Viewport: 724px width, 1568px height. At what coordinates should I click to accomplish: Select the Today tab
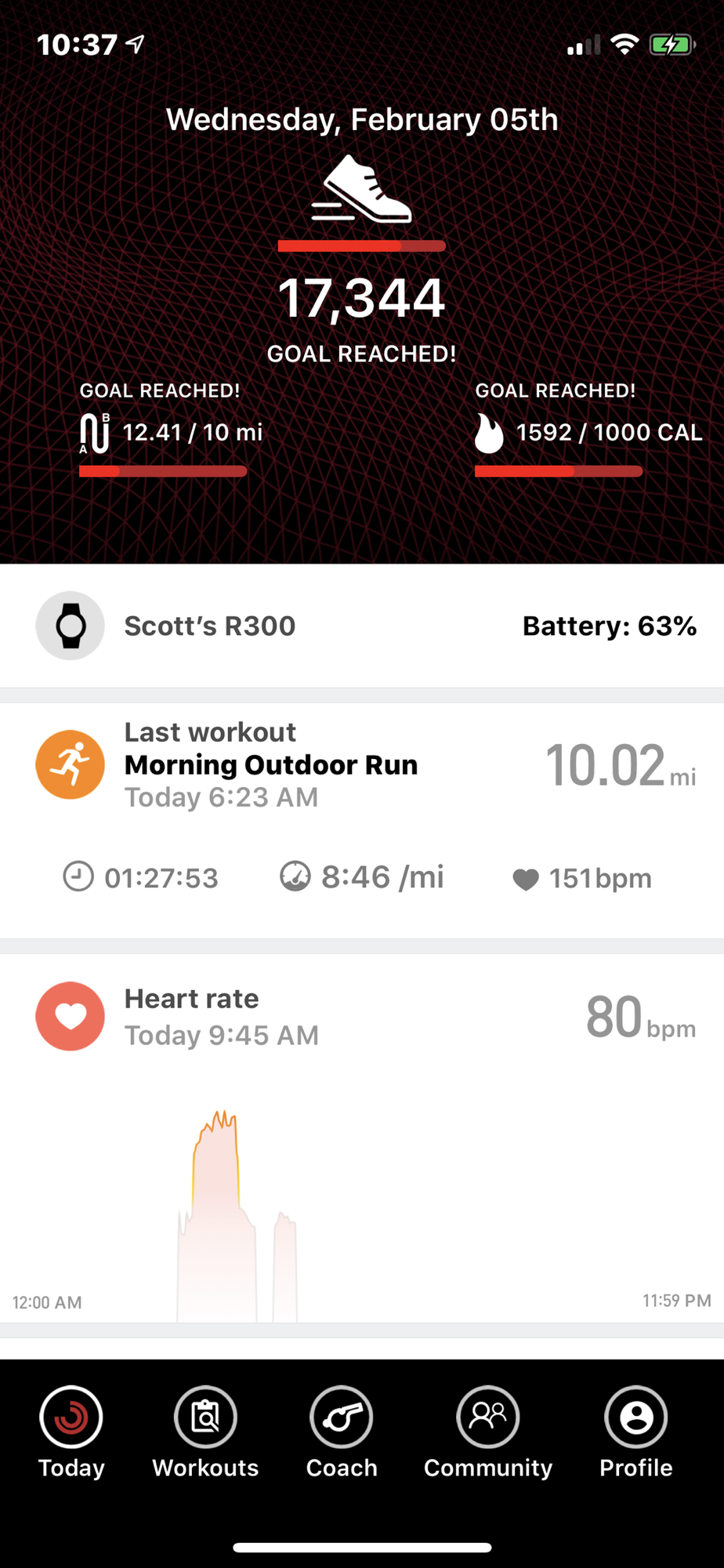click(71, 1432)
